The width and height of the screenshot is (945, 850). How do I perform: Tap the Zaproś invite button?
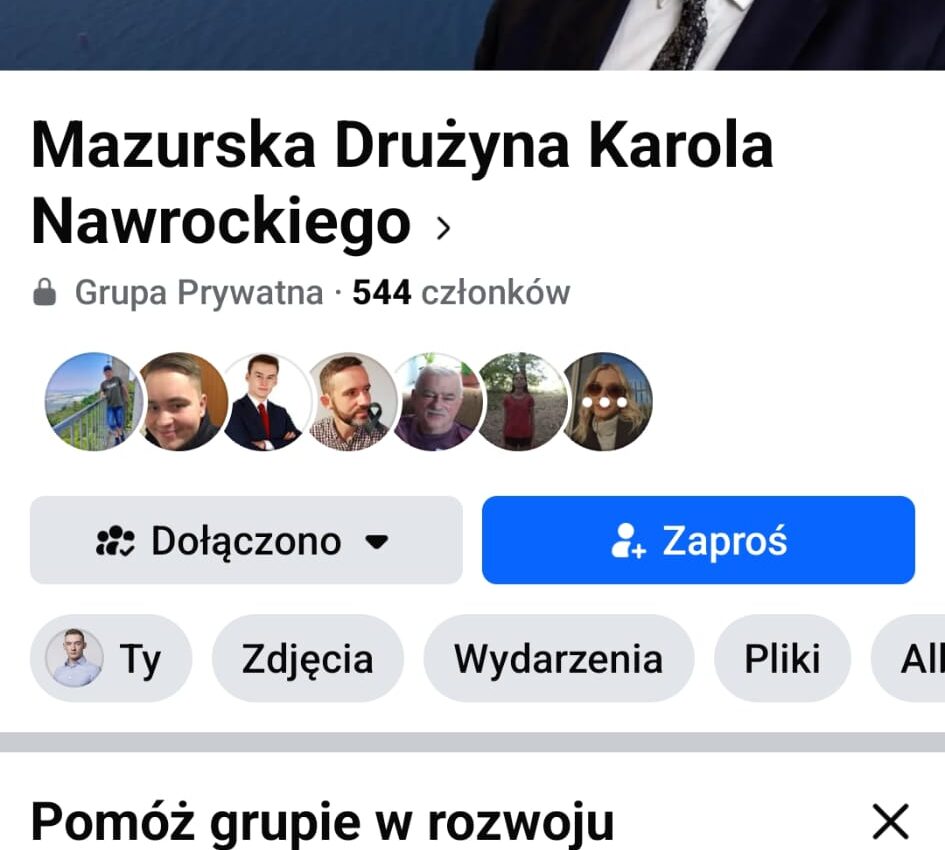(x=698, y=541)
